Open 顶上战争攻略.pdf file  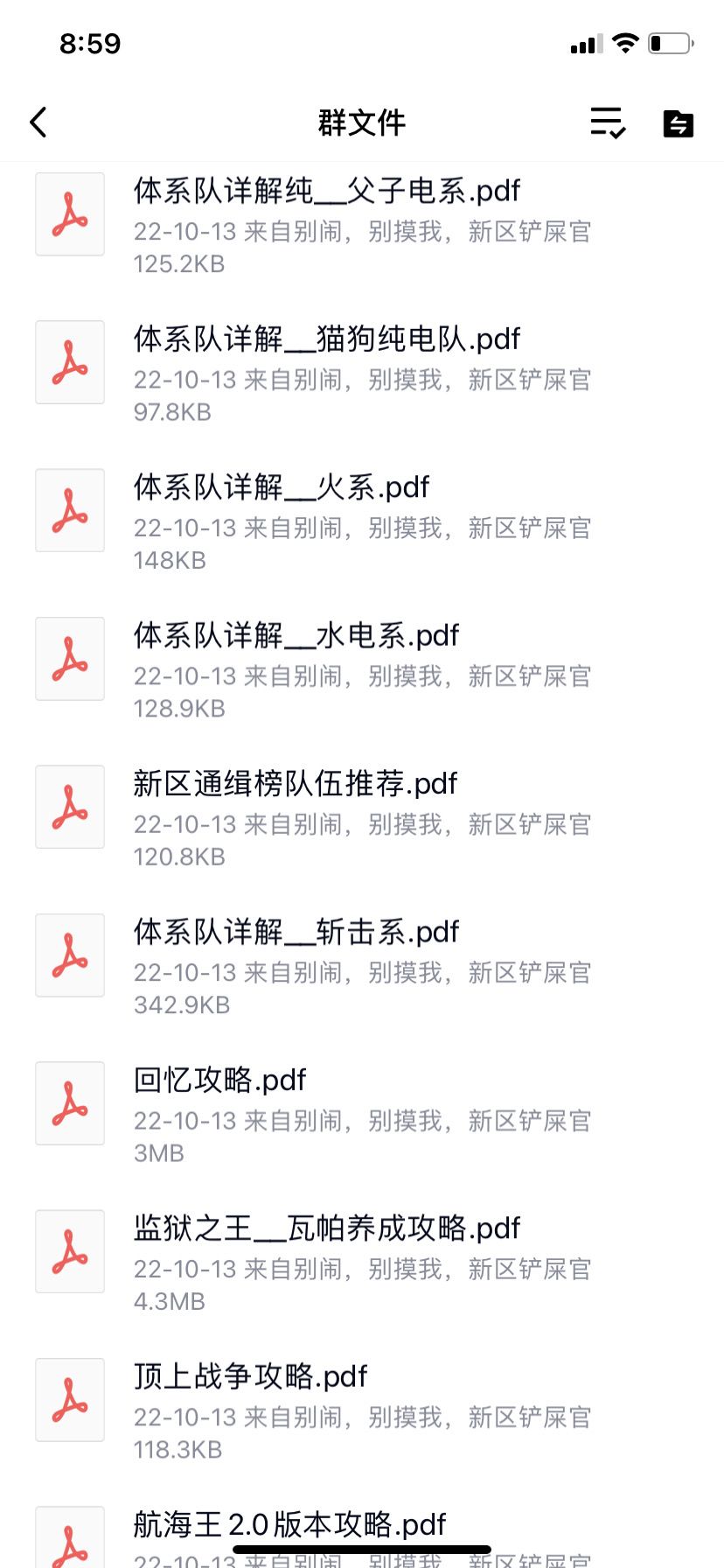point(250,1377)
